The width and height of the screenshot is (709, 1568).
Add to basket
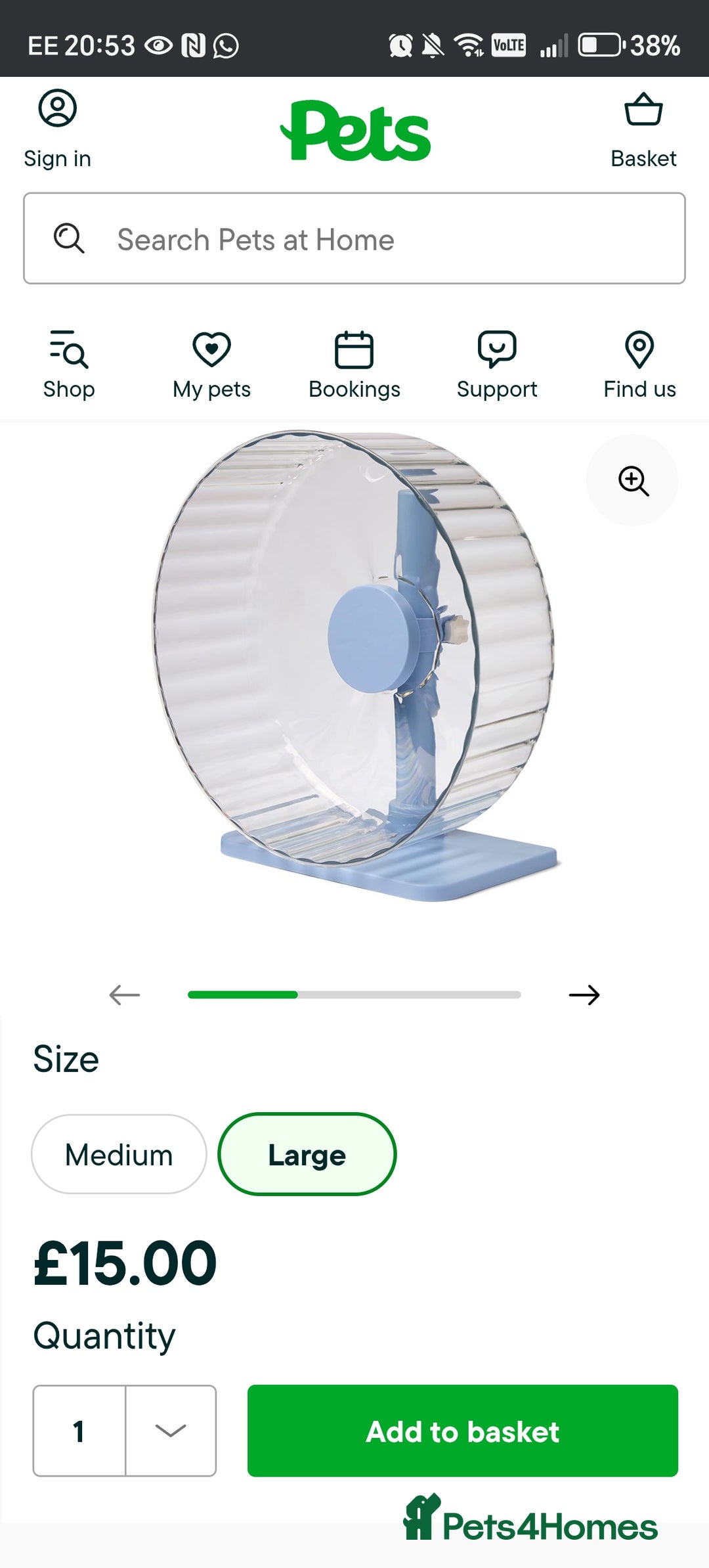coord(462,1430)
